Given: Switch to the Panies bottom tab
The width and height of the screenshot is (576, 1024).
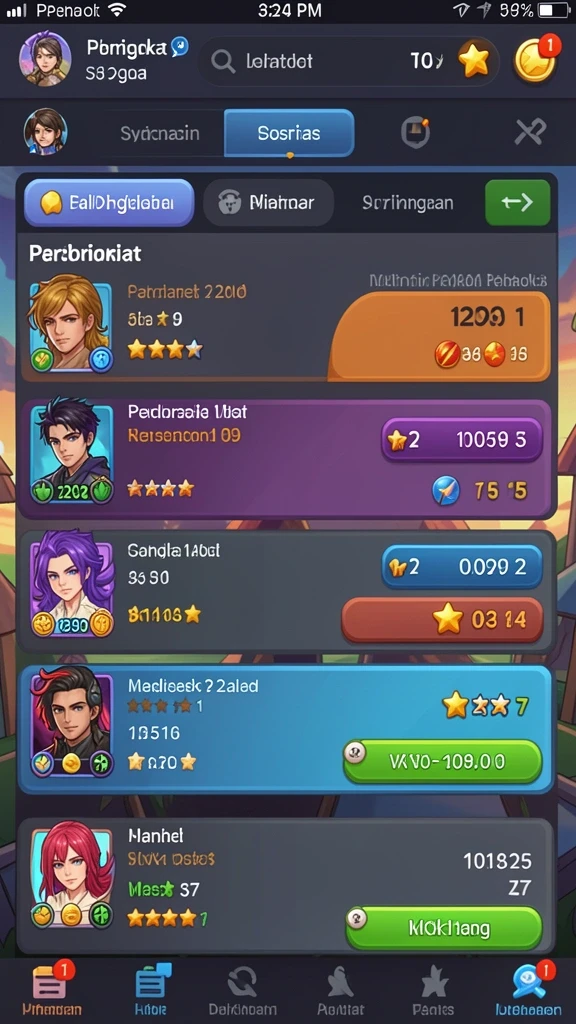Looking at the screenshot, I should (x=434, y=990).
